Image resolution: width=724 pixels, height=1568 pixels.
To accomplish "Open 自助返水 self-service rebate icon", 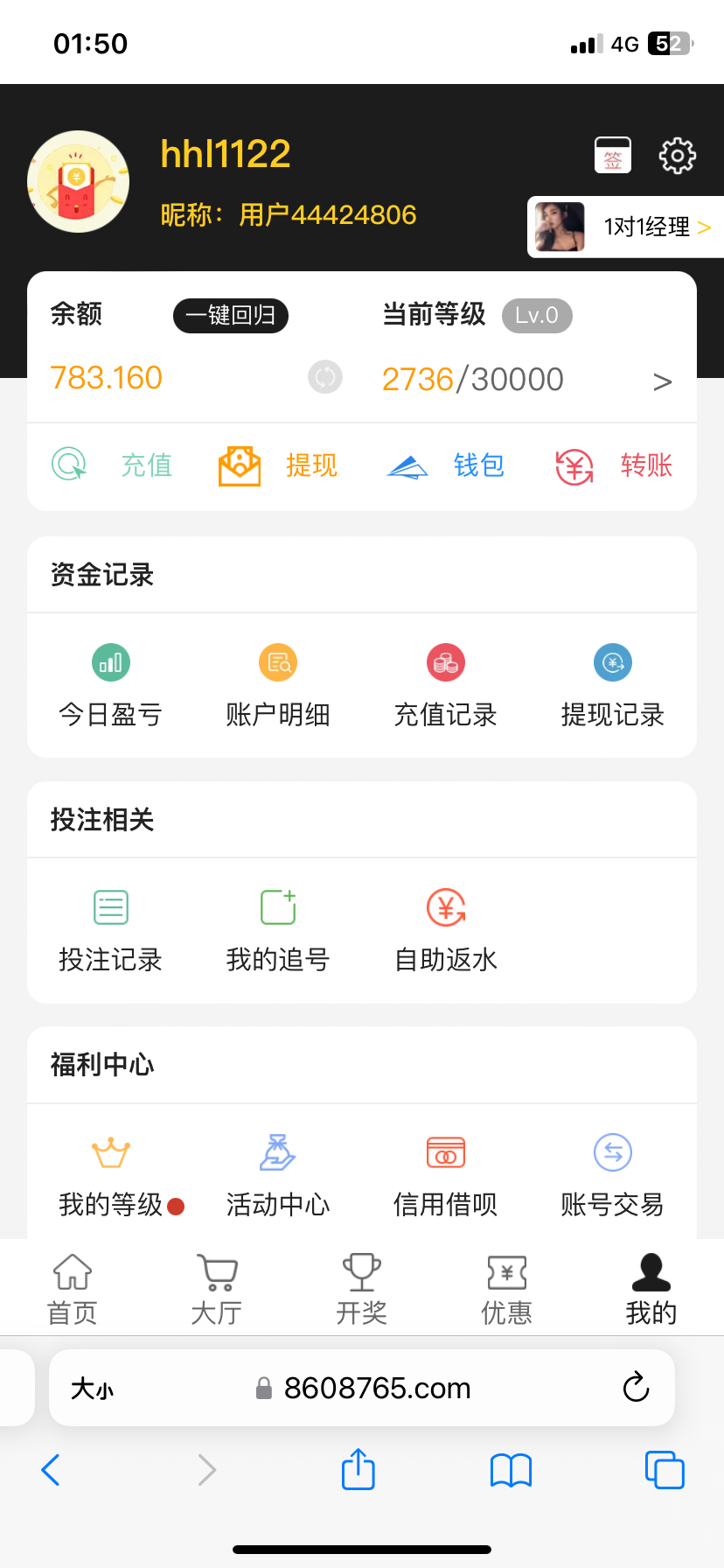I will [x=445, y=906].
